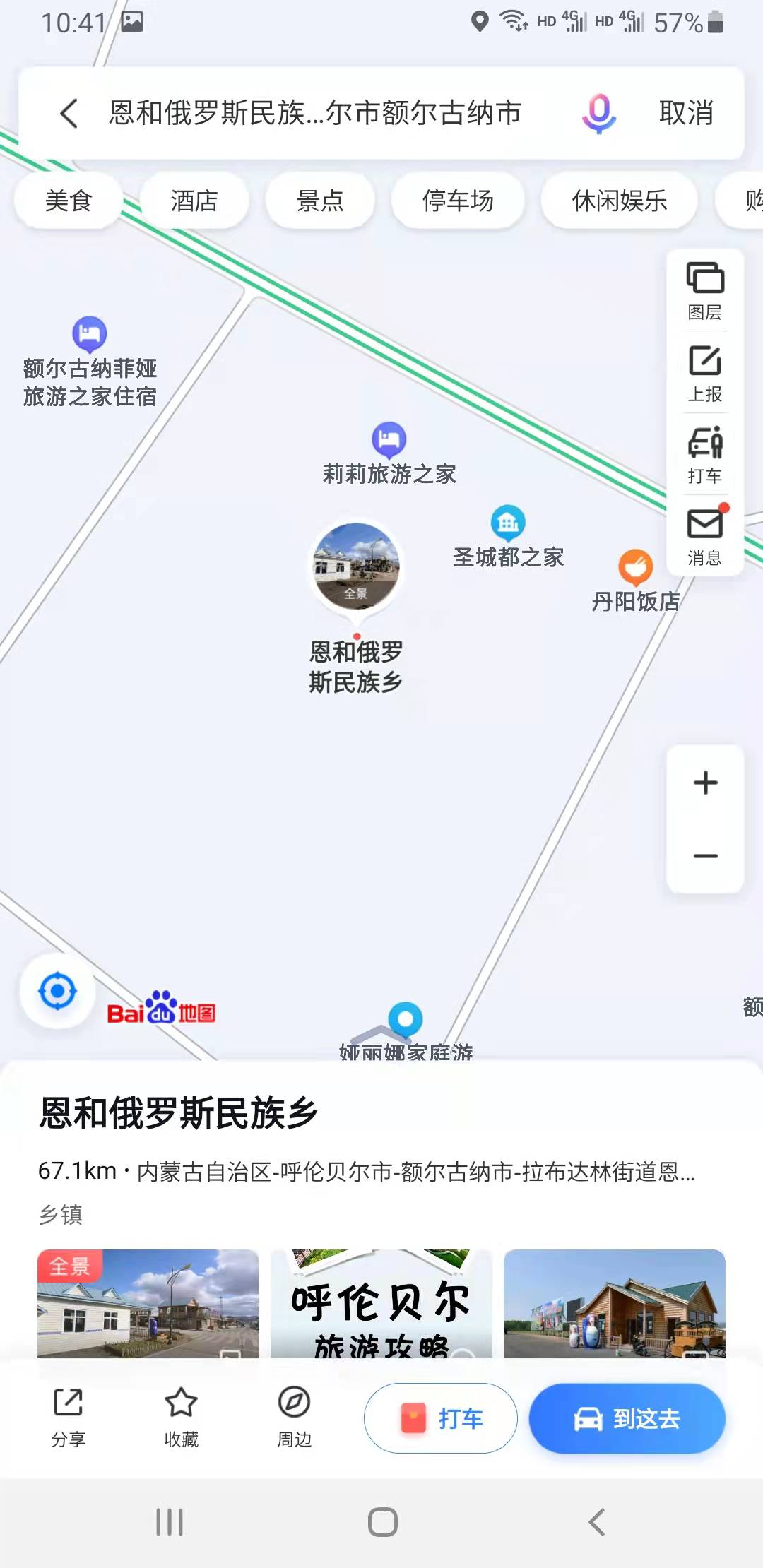Select the 景点 category chip
This screenshot has height=1568, width=763.
320,201
